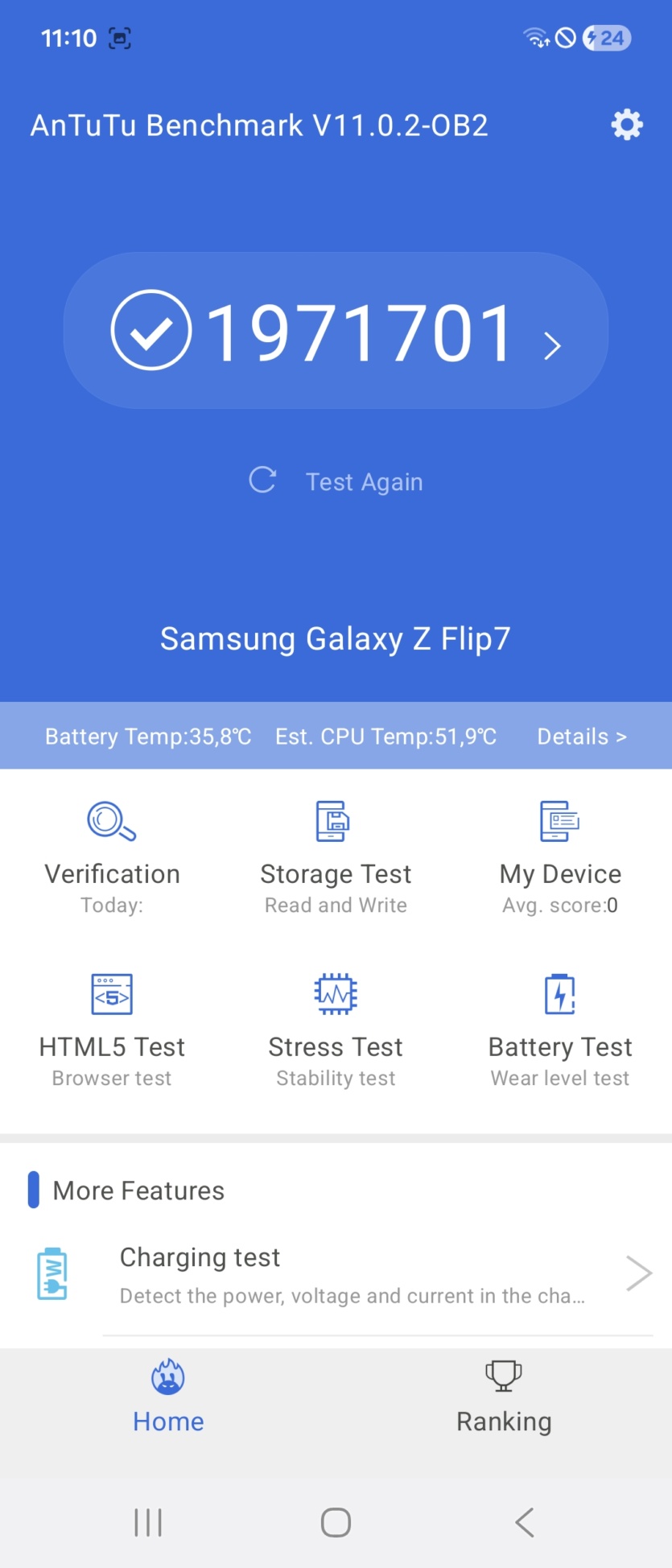Open the settings gear icon

(627, 125)
